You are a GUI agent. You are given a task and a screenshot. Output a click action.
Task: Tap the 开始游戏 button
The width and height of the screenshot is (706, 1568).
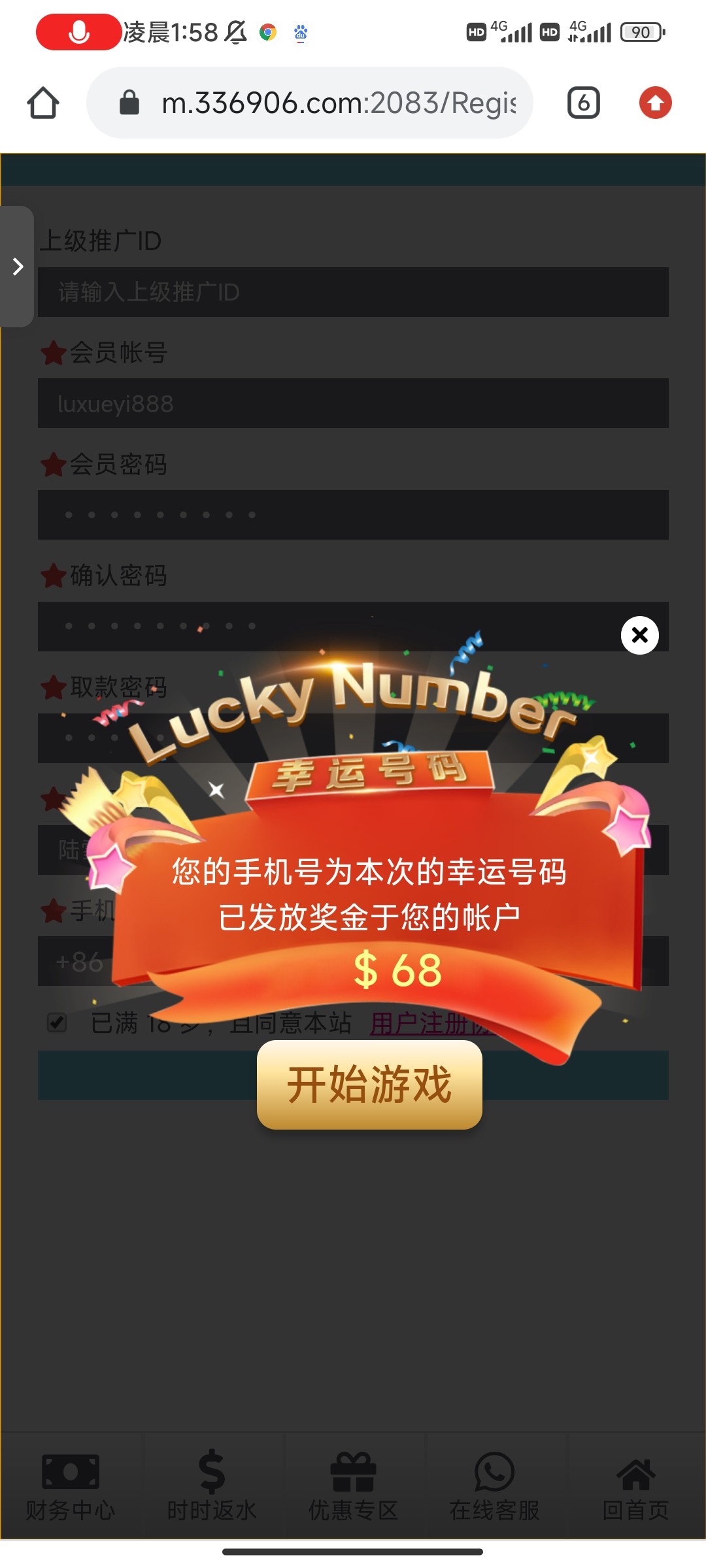[x=369, y=1085]
